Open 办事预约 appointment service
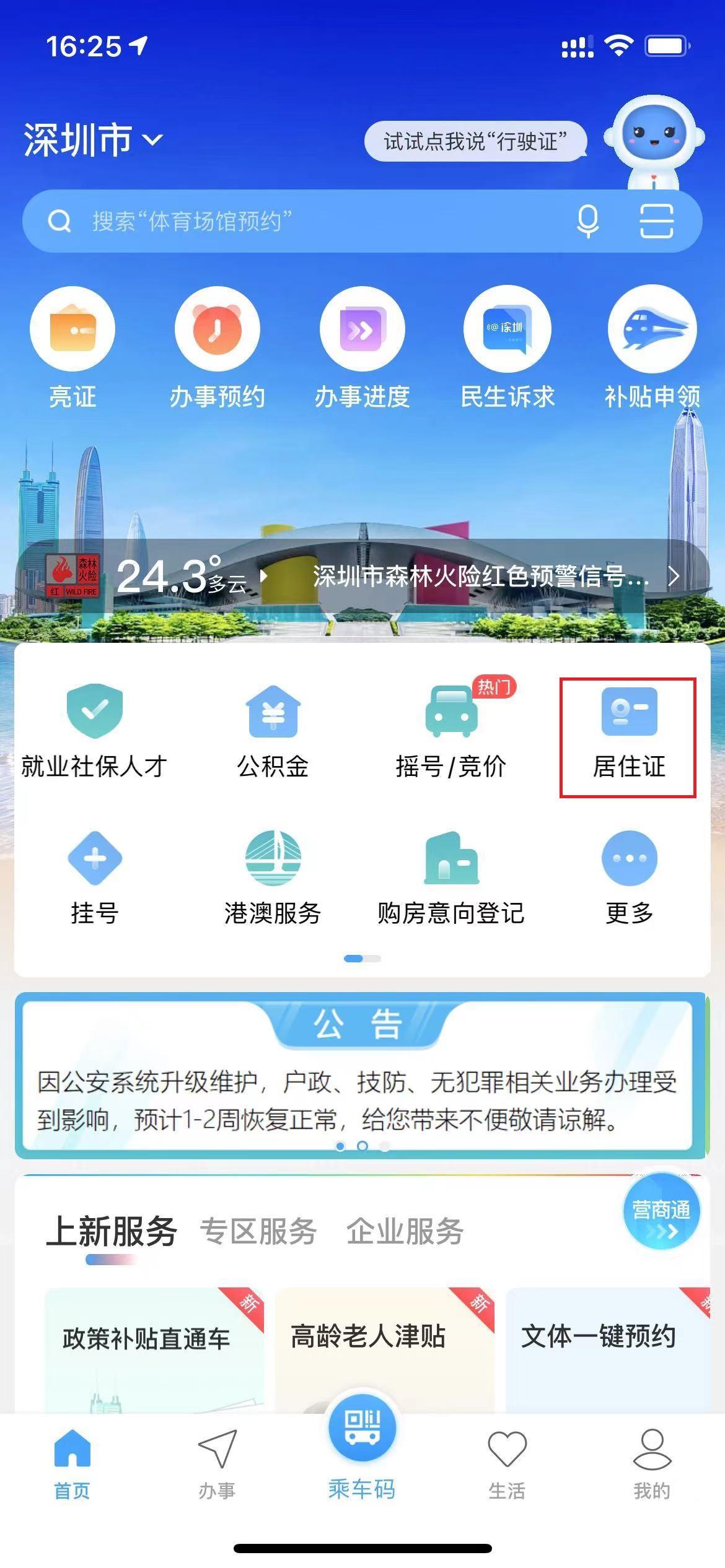Screen dimensions: 725x1568 pos(217,347)
